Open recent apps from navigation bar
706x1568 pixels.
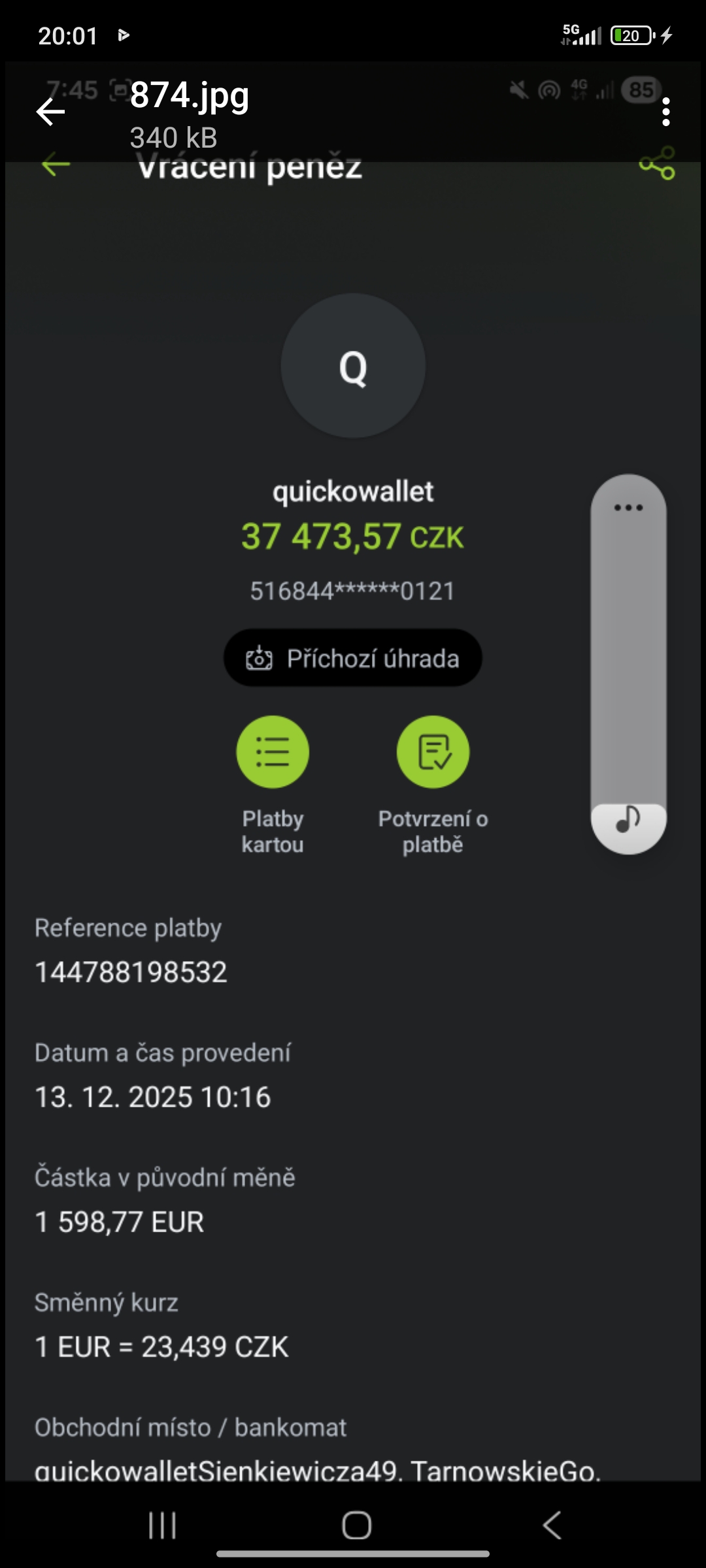(162, 1526)
